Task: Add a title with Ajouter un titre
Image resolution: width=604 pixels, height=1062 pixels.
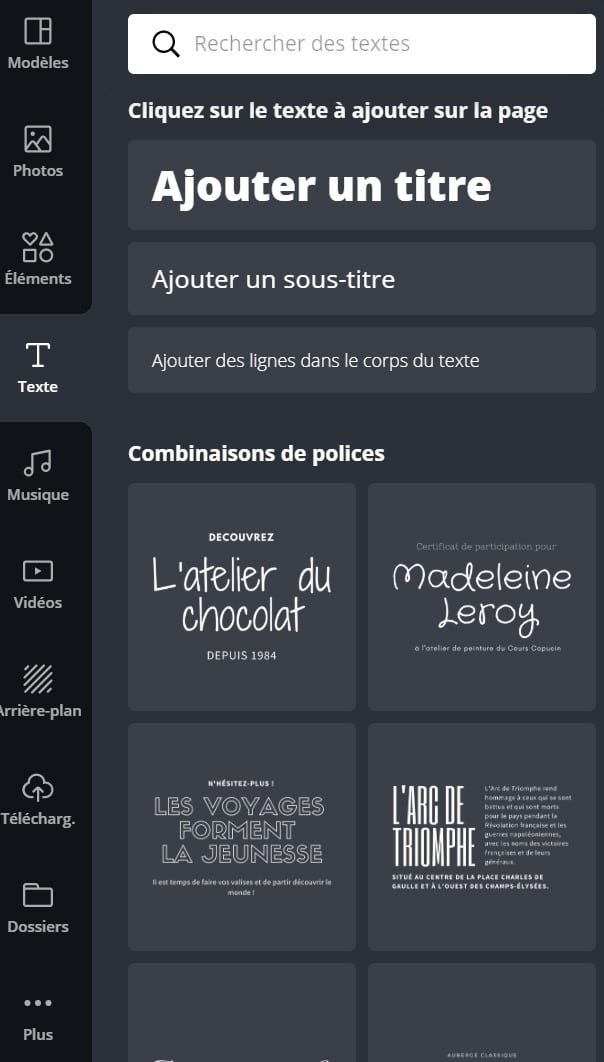Action: click(361, 186)
